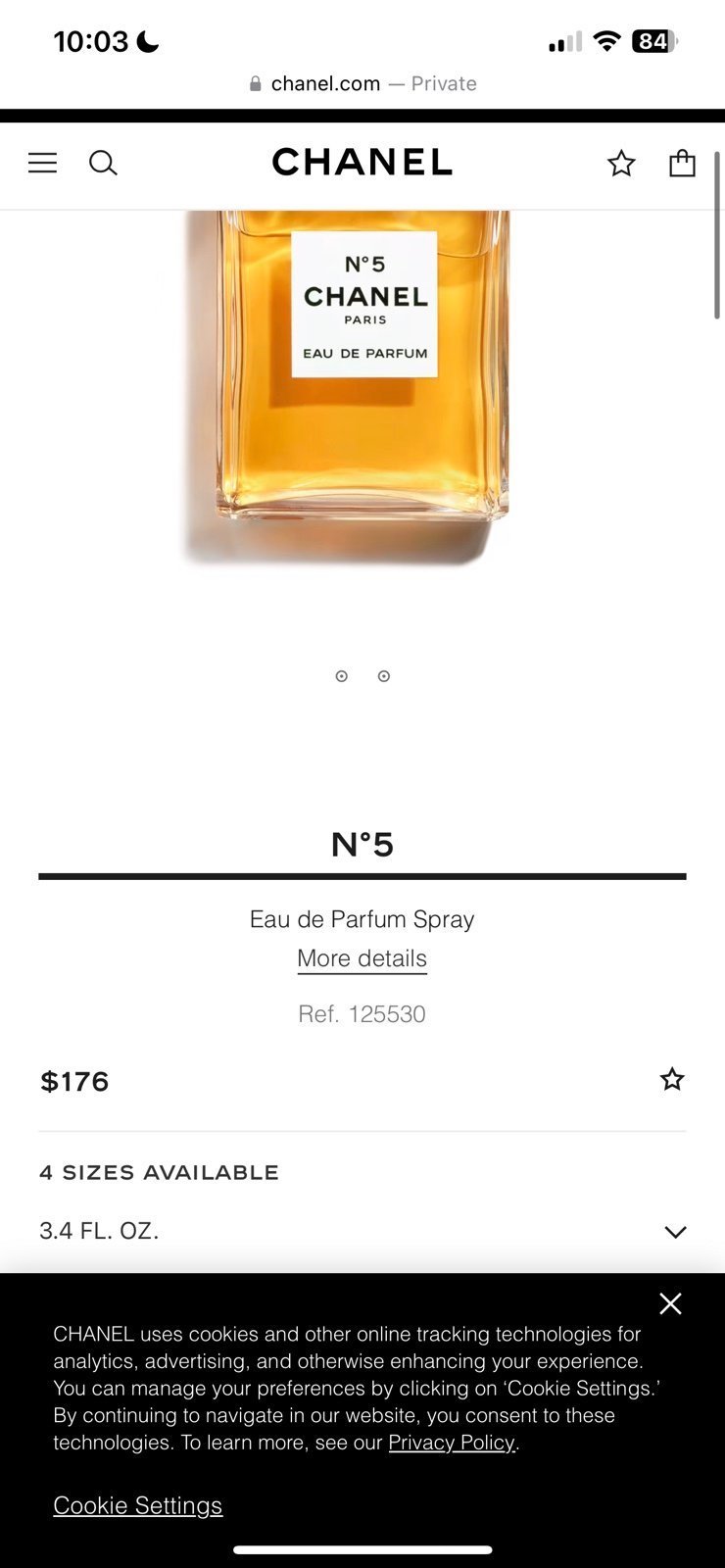The width and height of the screenshot is (725, 1568).
Task: Dismiss the cookie notice banner
Action: point(670,1303)
